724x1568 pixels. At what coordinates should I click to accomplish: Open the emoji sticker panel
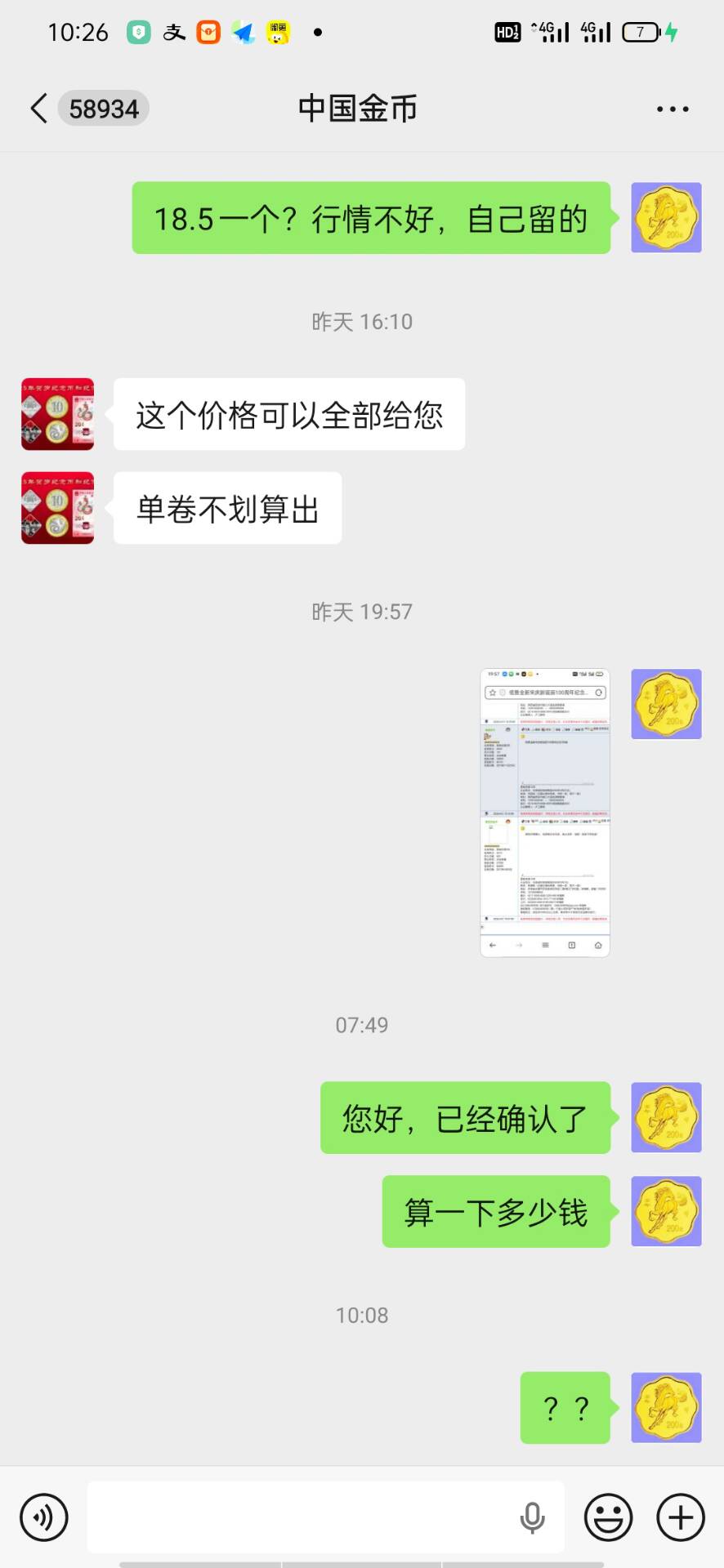(x=608, y=1517)
